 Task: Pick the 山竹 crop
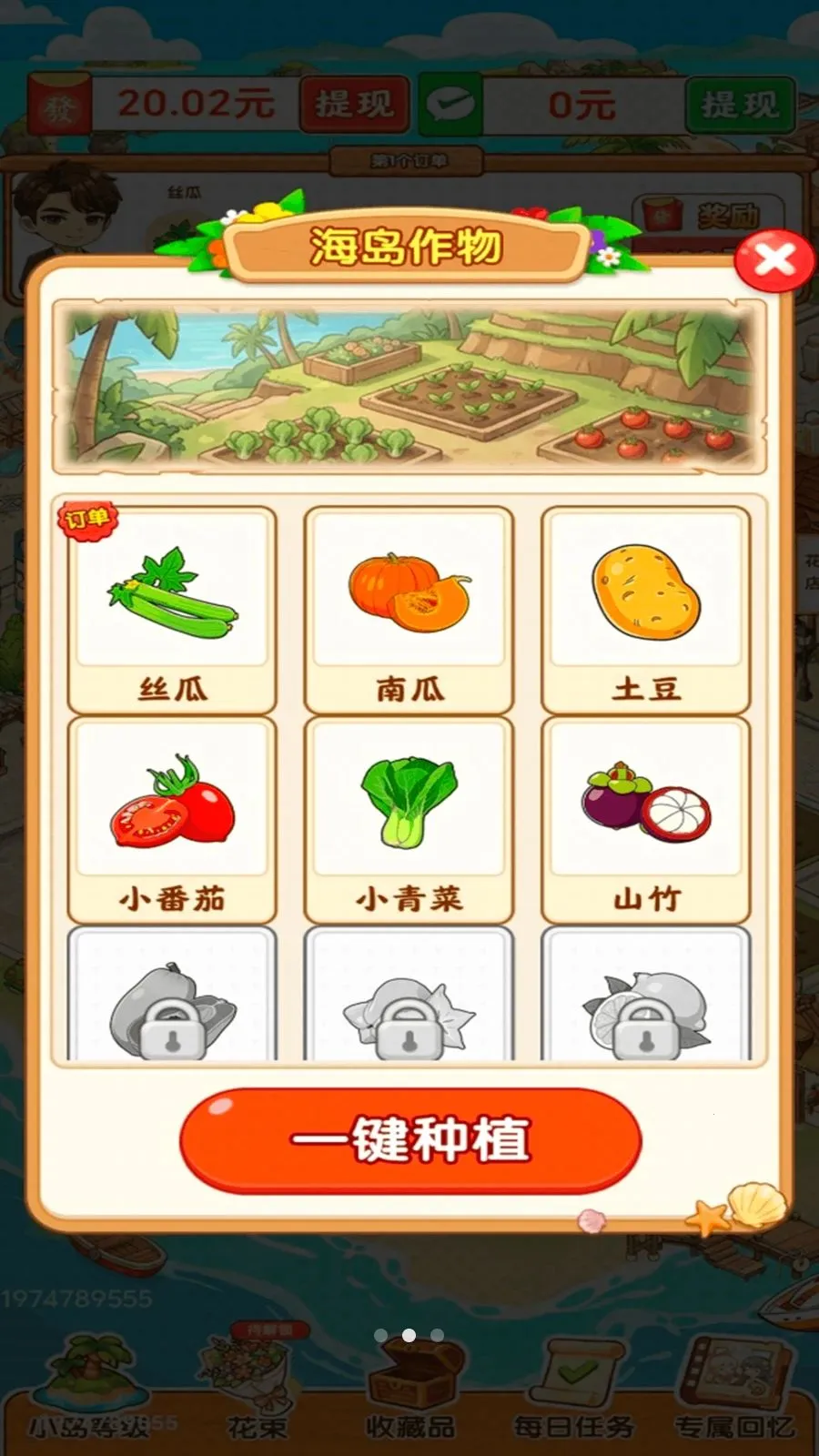646,819
